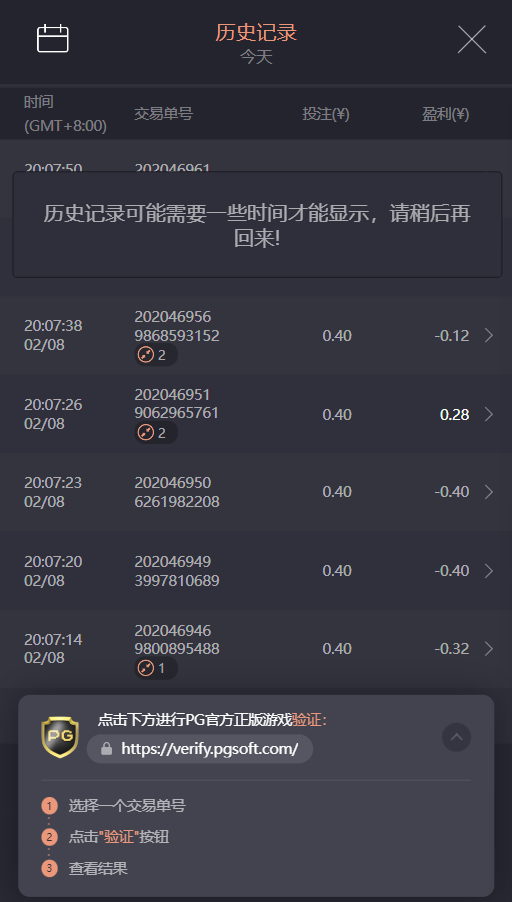Collapse the PG verification panel
The image size is (512, 902).
click(x=456, y=737)
